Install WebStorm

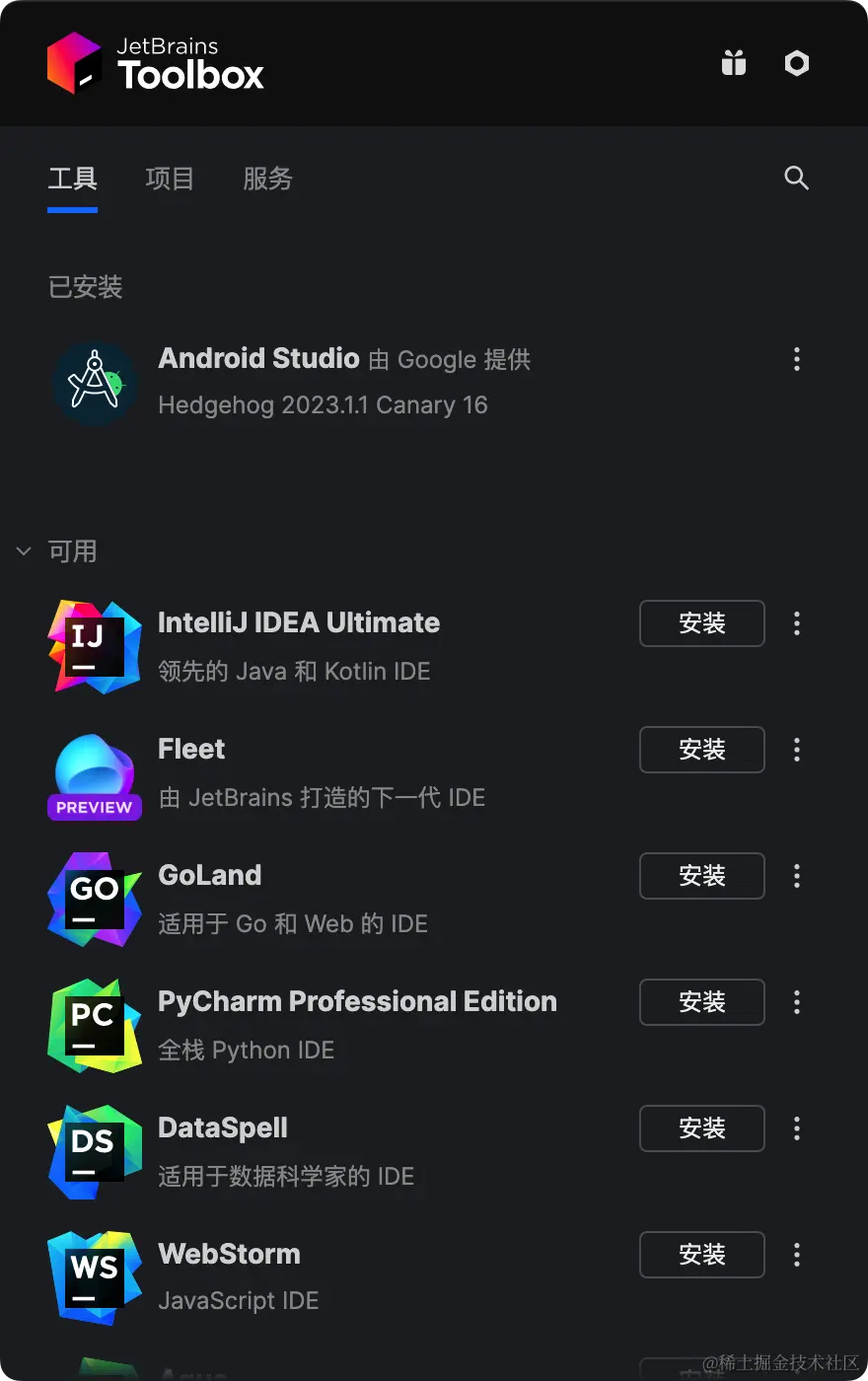tap(702, 1255)
